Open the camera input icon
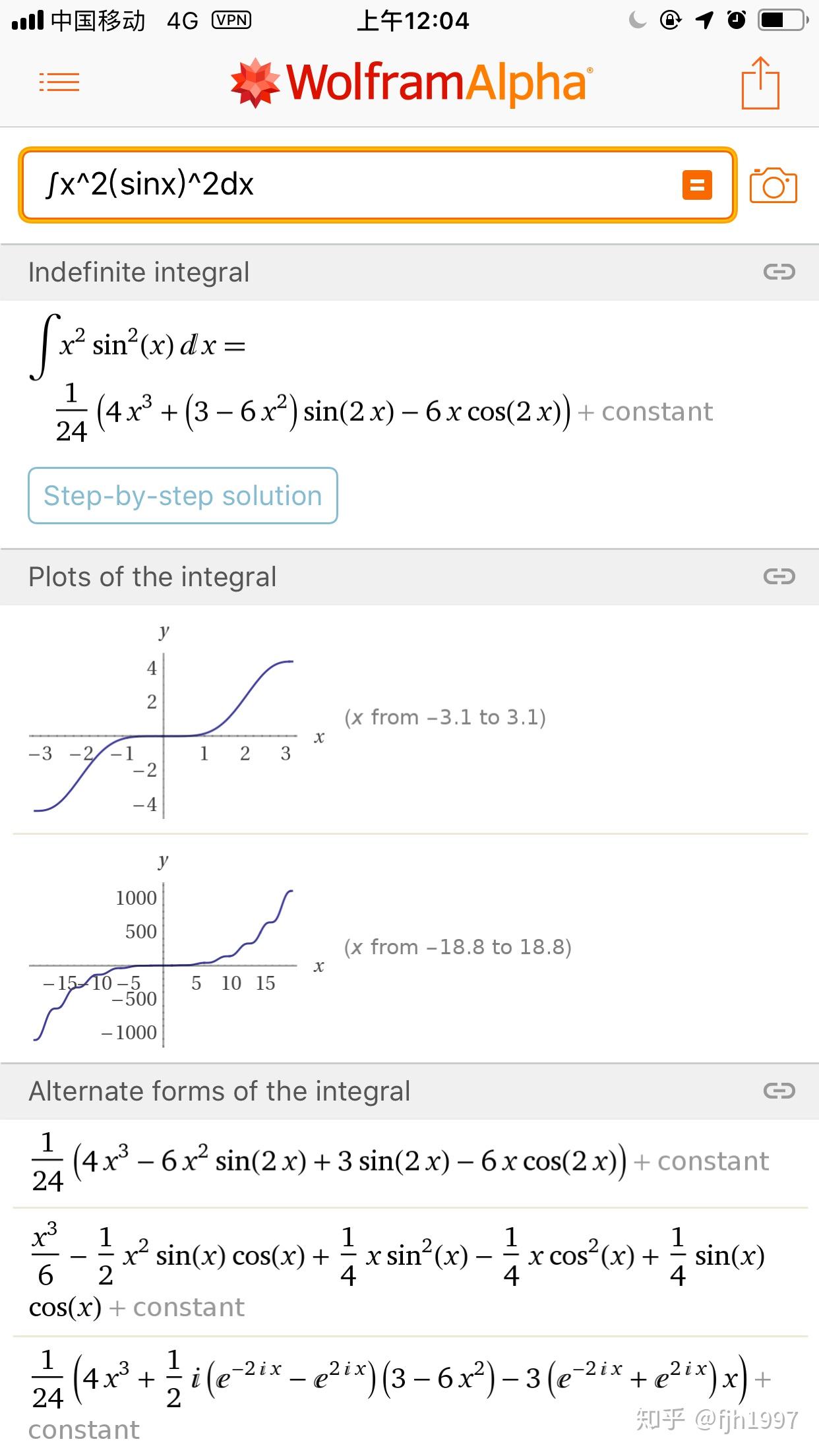Screen dimensions: 819x1456 (x=773, y=185)
